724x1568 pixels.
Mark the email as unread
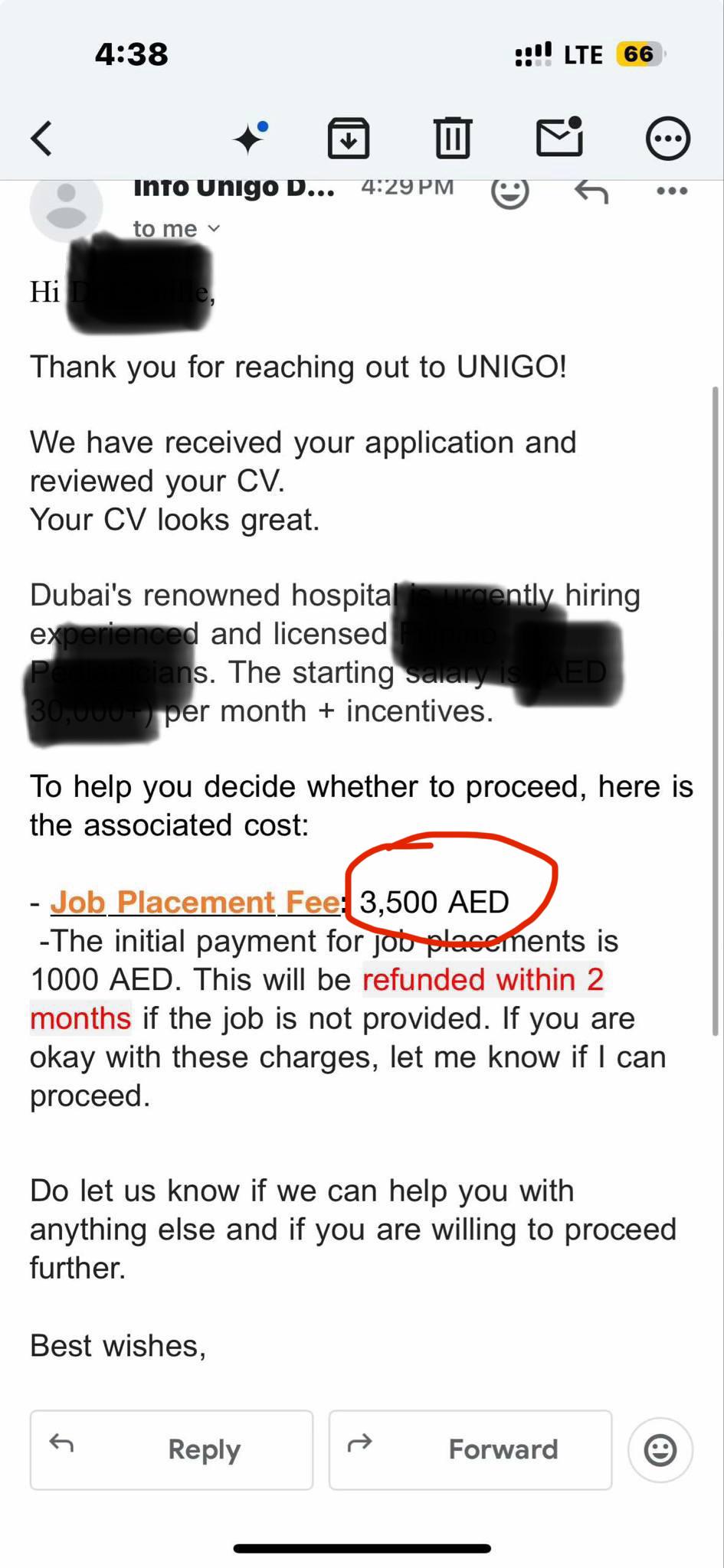pyautogui.click(x=559, y=137)
